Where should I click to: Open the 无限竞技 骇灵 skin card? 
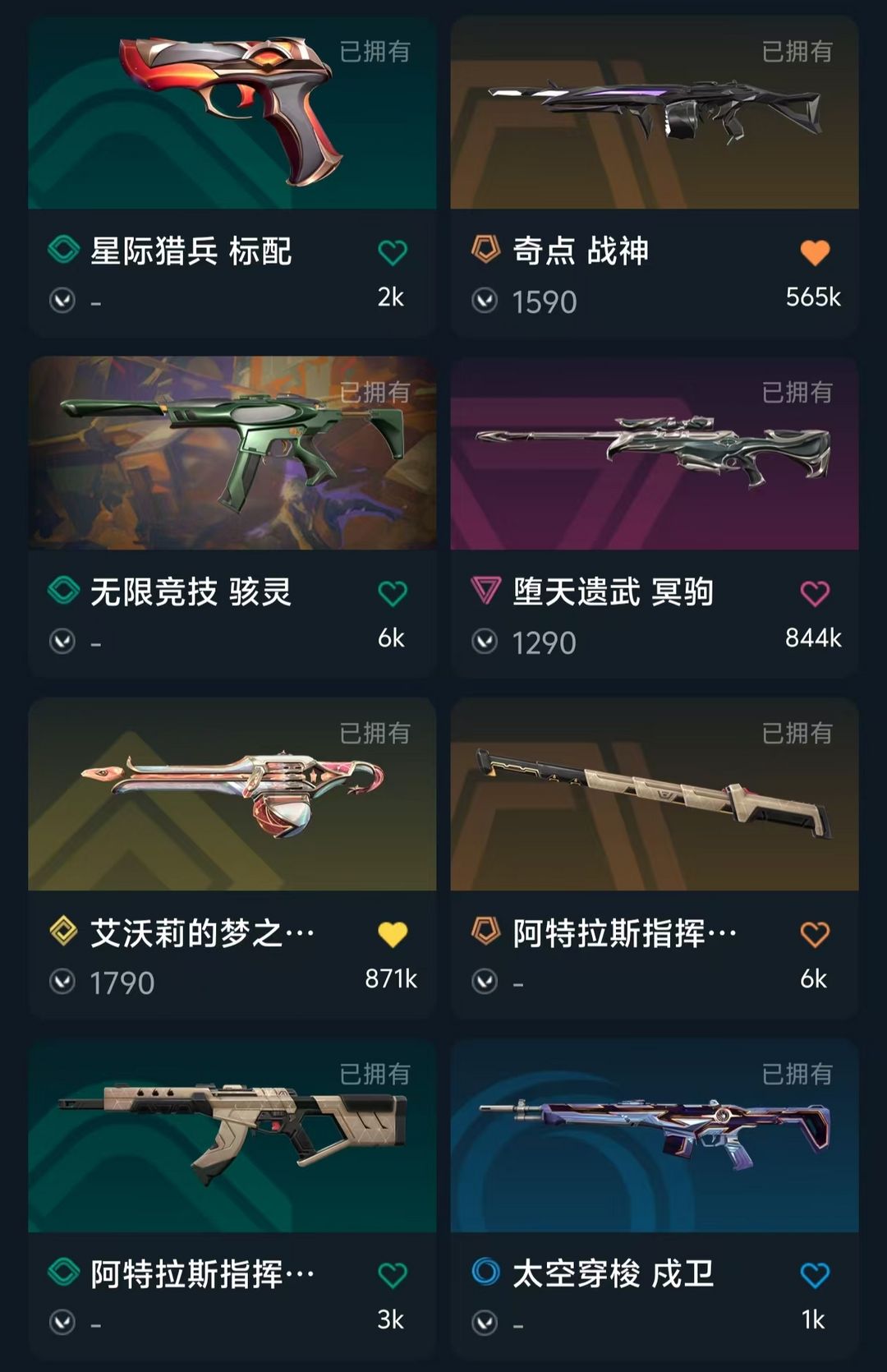232,517
